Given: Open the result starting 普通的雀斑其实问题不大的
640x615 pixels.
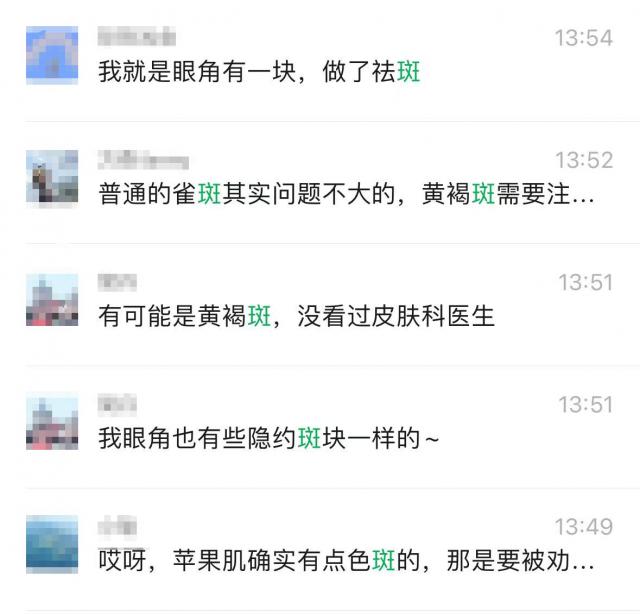Looking at the screenshot, I should (346, 195).
